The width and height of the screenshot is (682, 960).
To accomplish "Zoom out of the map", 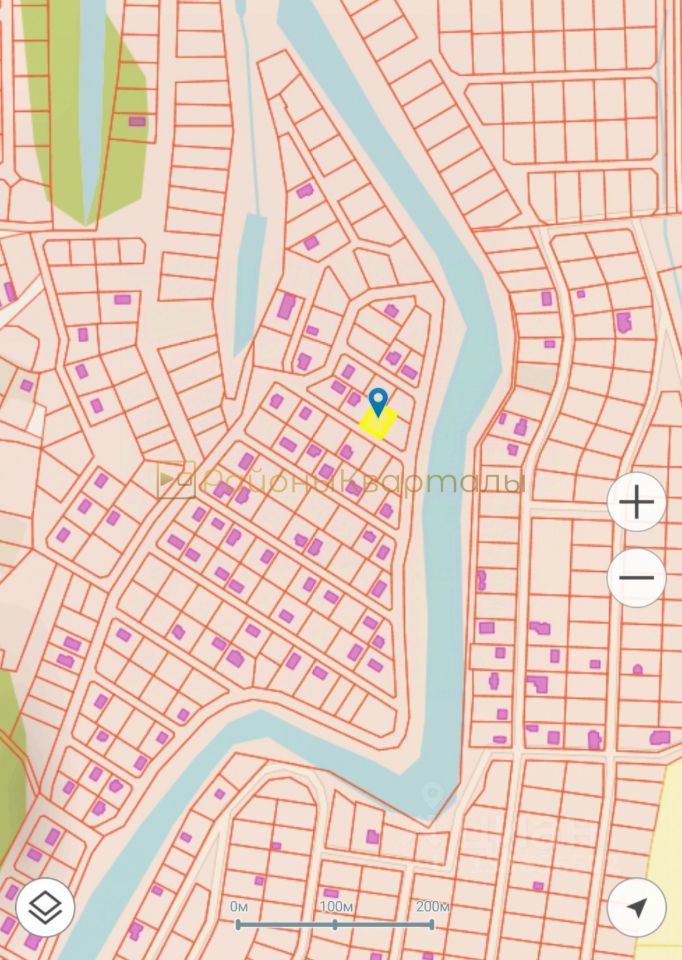I will coord(636,578).
